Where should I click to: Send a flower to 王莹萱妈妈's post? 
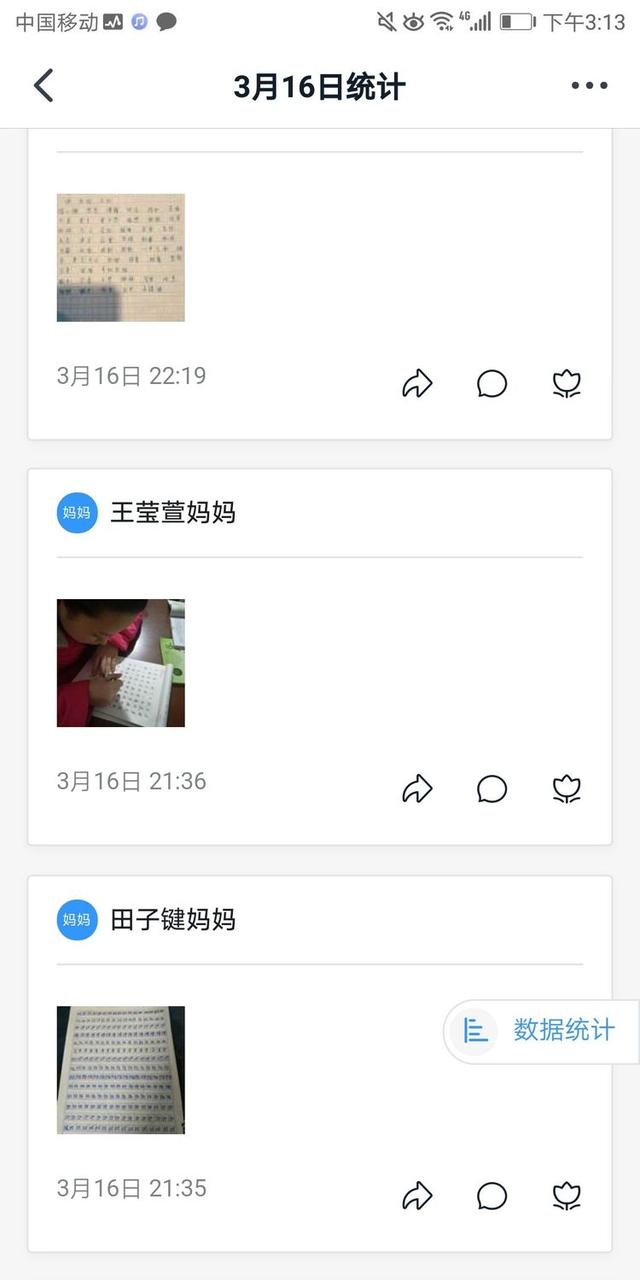567,789
